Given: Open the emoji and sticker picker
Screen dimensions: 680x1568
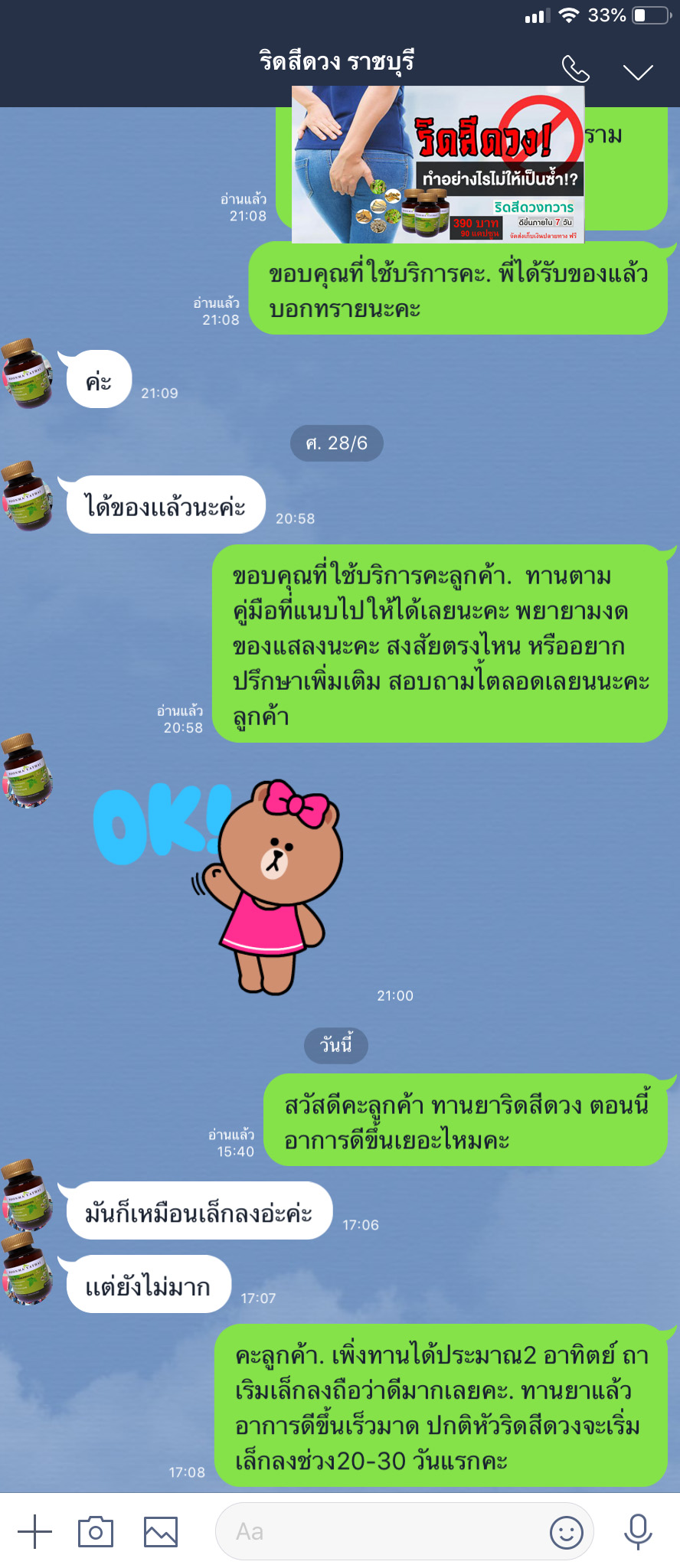Looking at the screenshot, I should 567,1531.
